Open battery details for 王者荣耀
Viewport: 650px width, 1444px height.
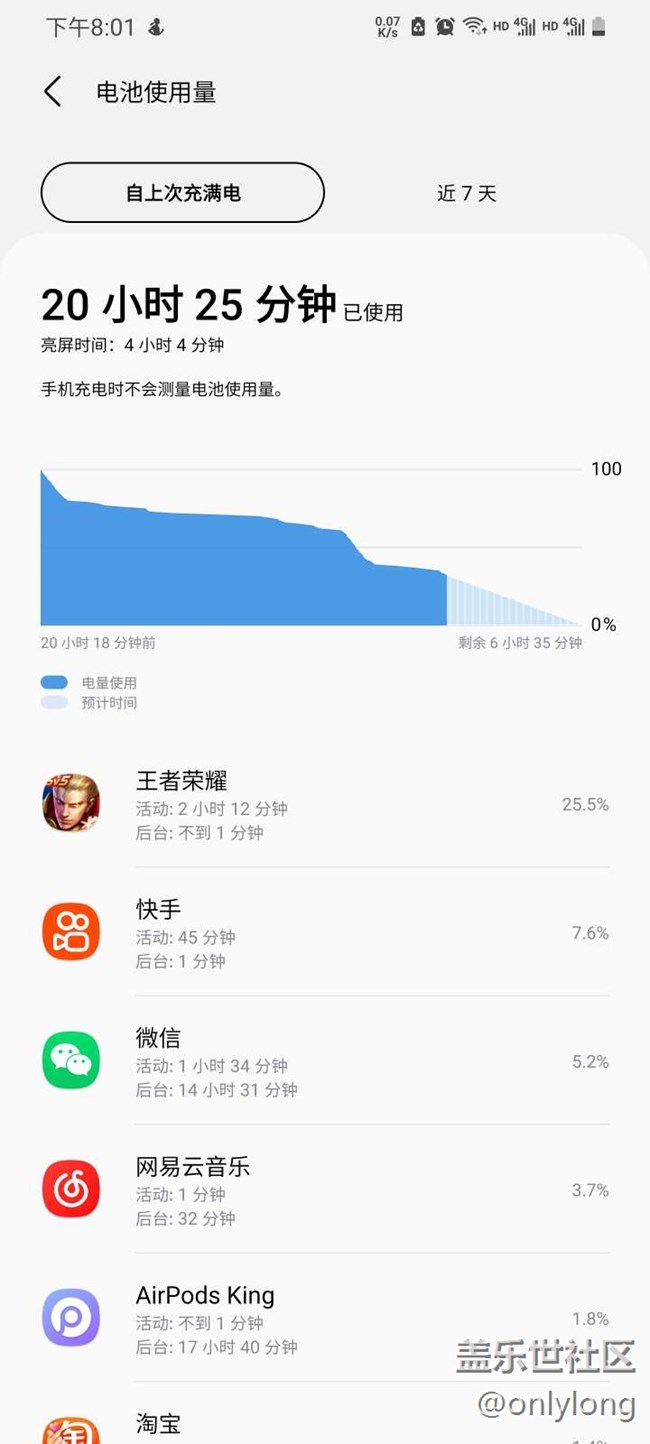[x=325, y=804]
